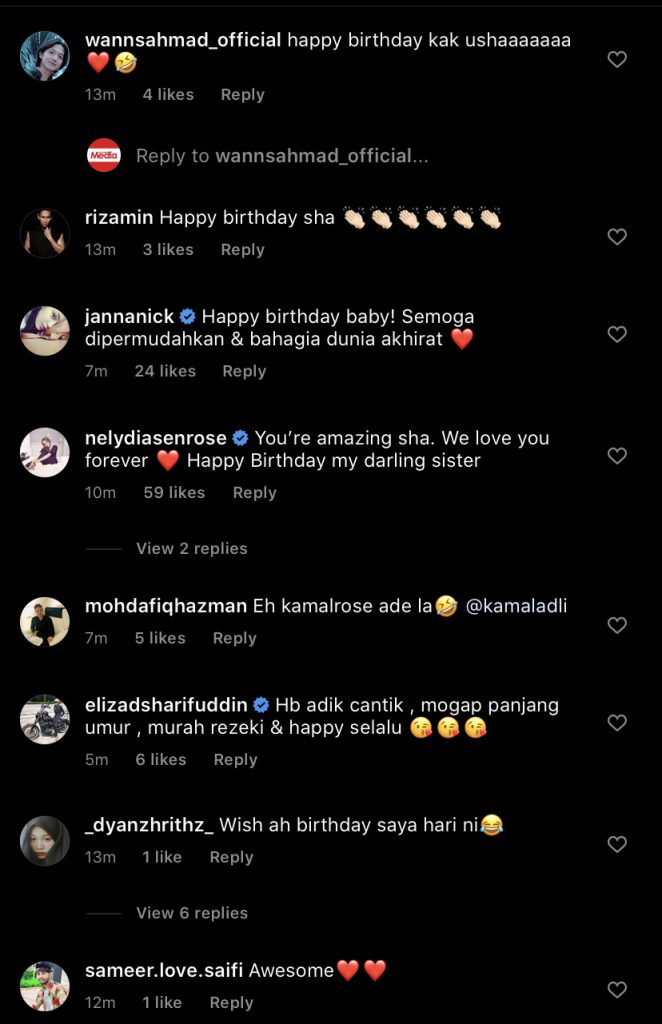This screenshot has width=662, height=1024.
Task: Reply to sameer.love.saifi's comment
Action: [231, 1002]
